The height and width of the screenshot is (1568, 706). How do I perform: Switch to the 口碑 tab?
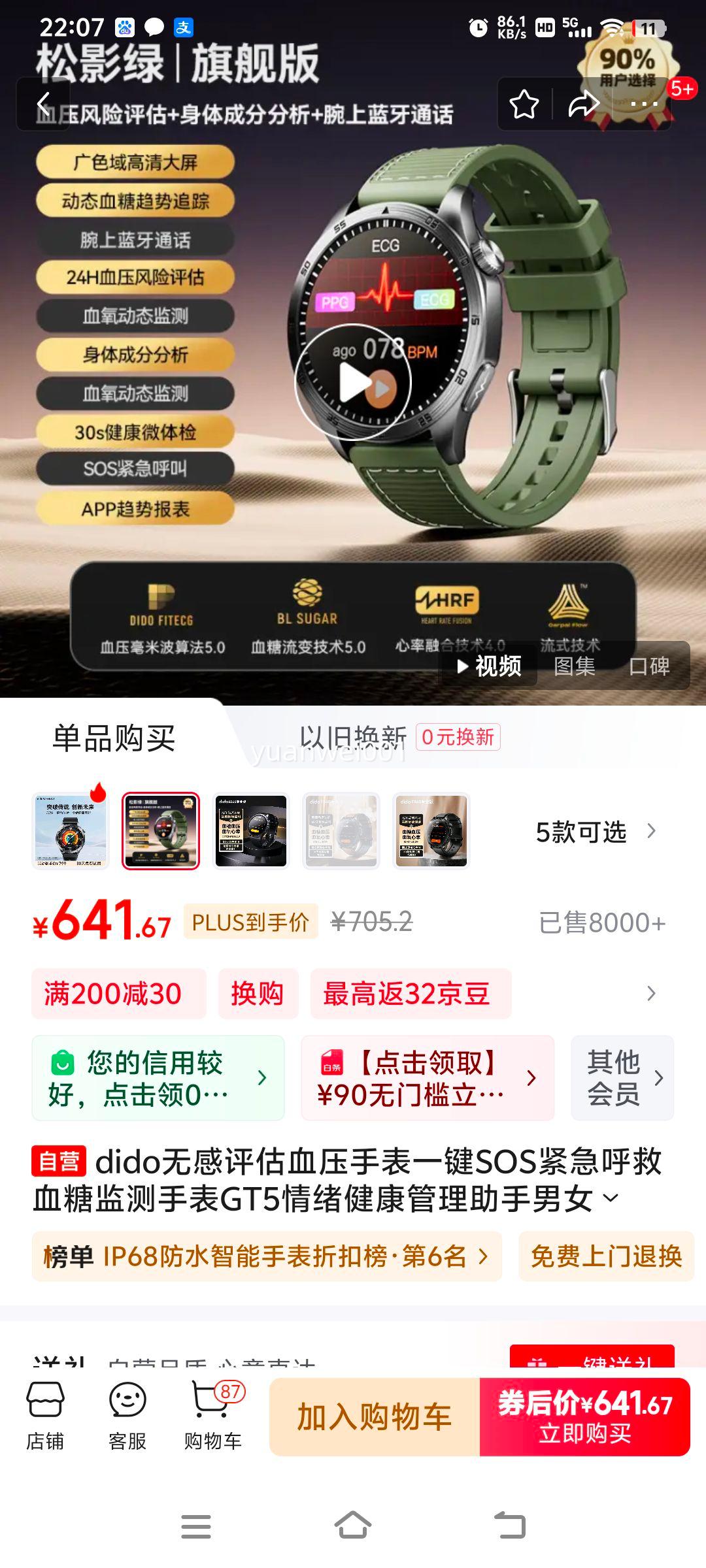pos(654,668)
